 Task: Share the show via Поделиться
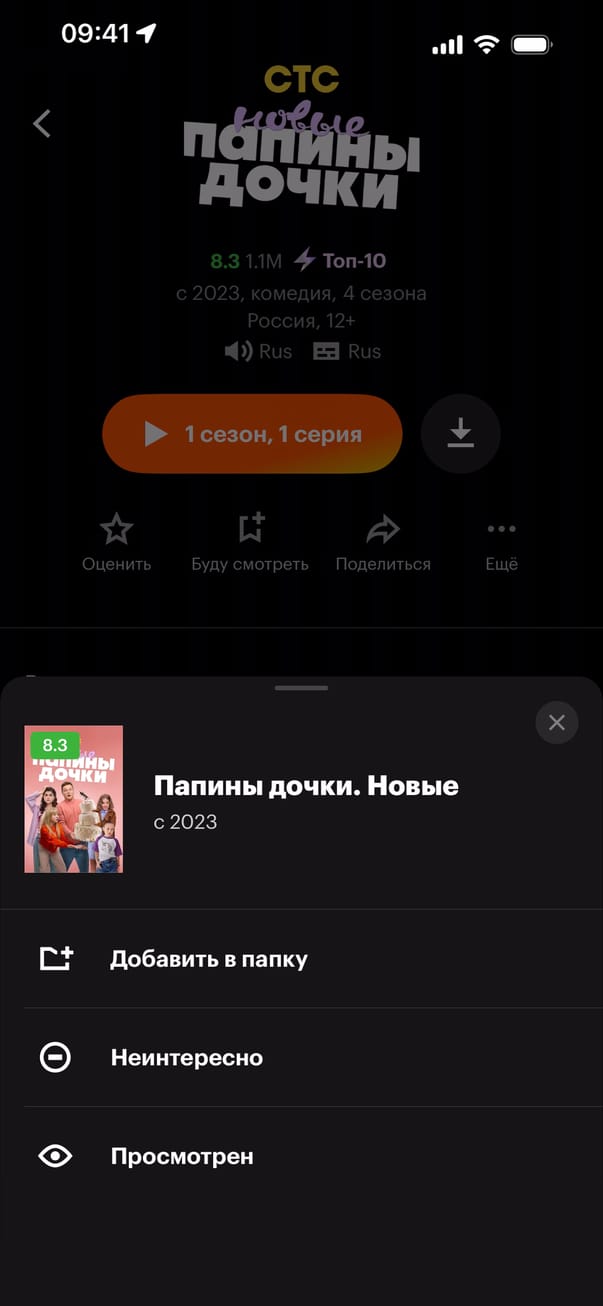[383, 542]
